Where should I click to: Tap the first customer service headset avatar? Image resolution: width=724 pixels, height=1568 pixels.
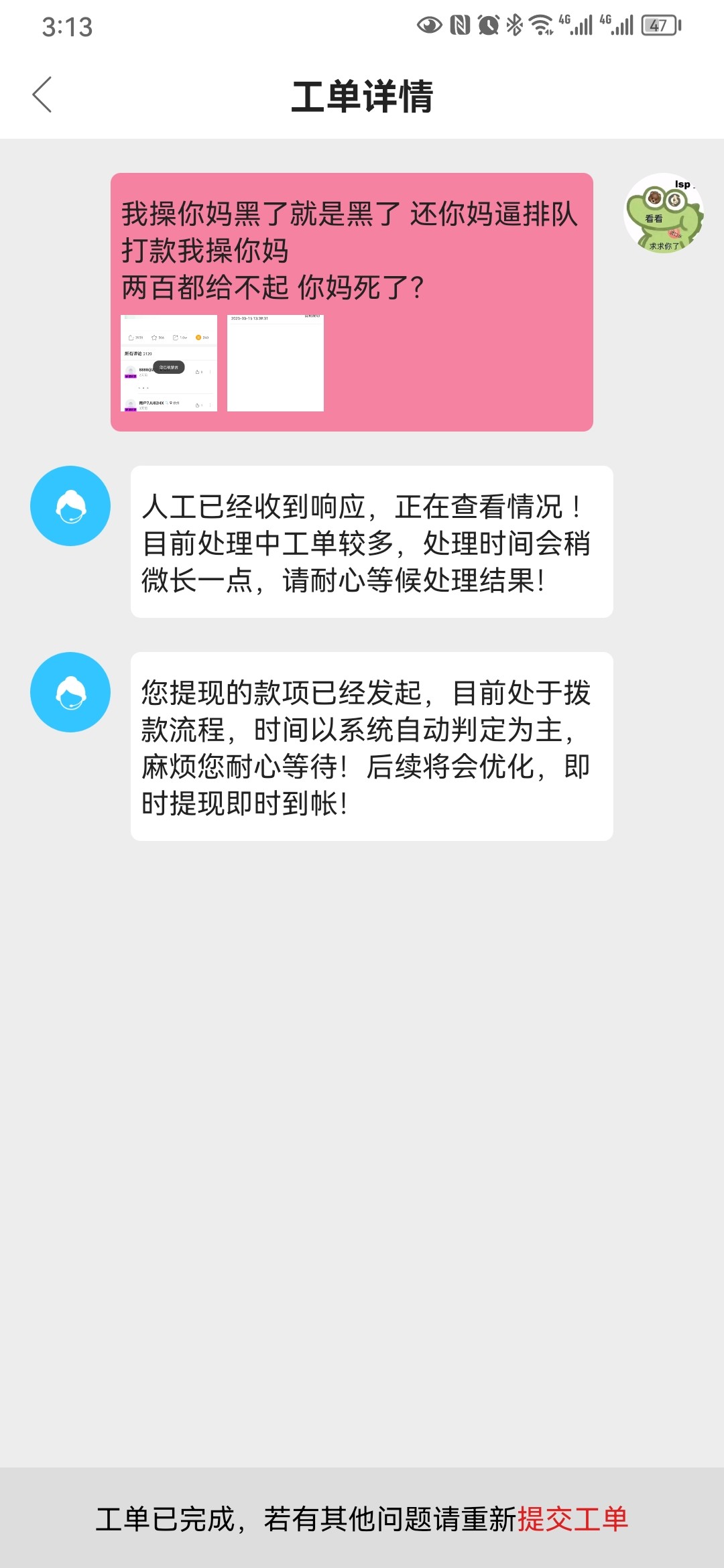pos(70,506)
